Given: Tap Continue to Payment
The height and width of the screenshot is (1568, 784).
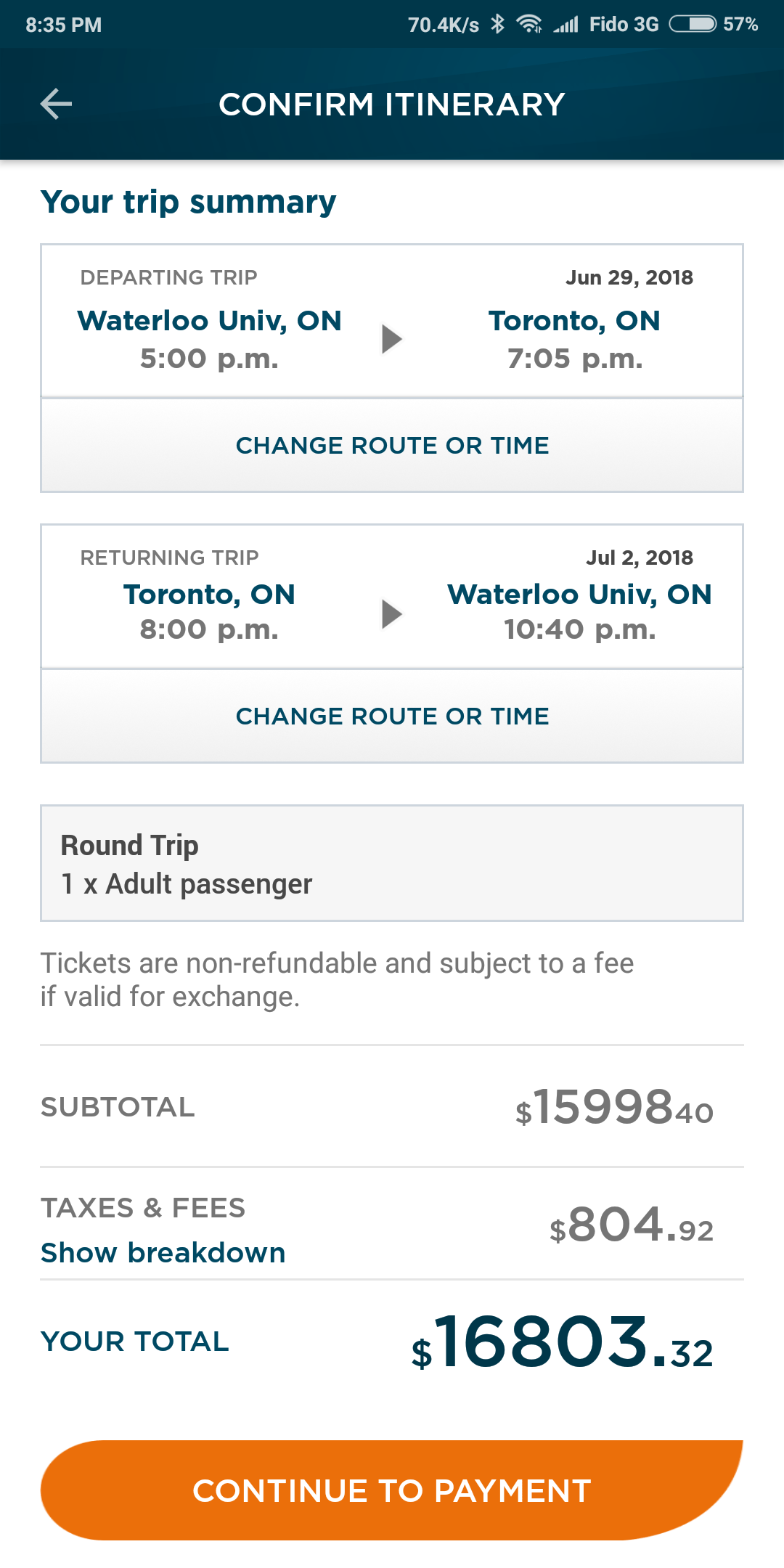Looking at the screenshot, I should 392,1490.
